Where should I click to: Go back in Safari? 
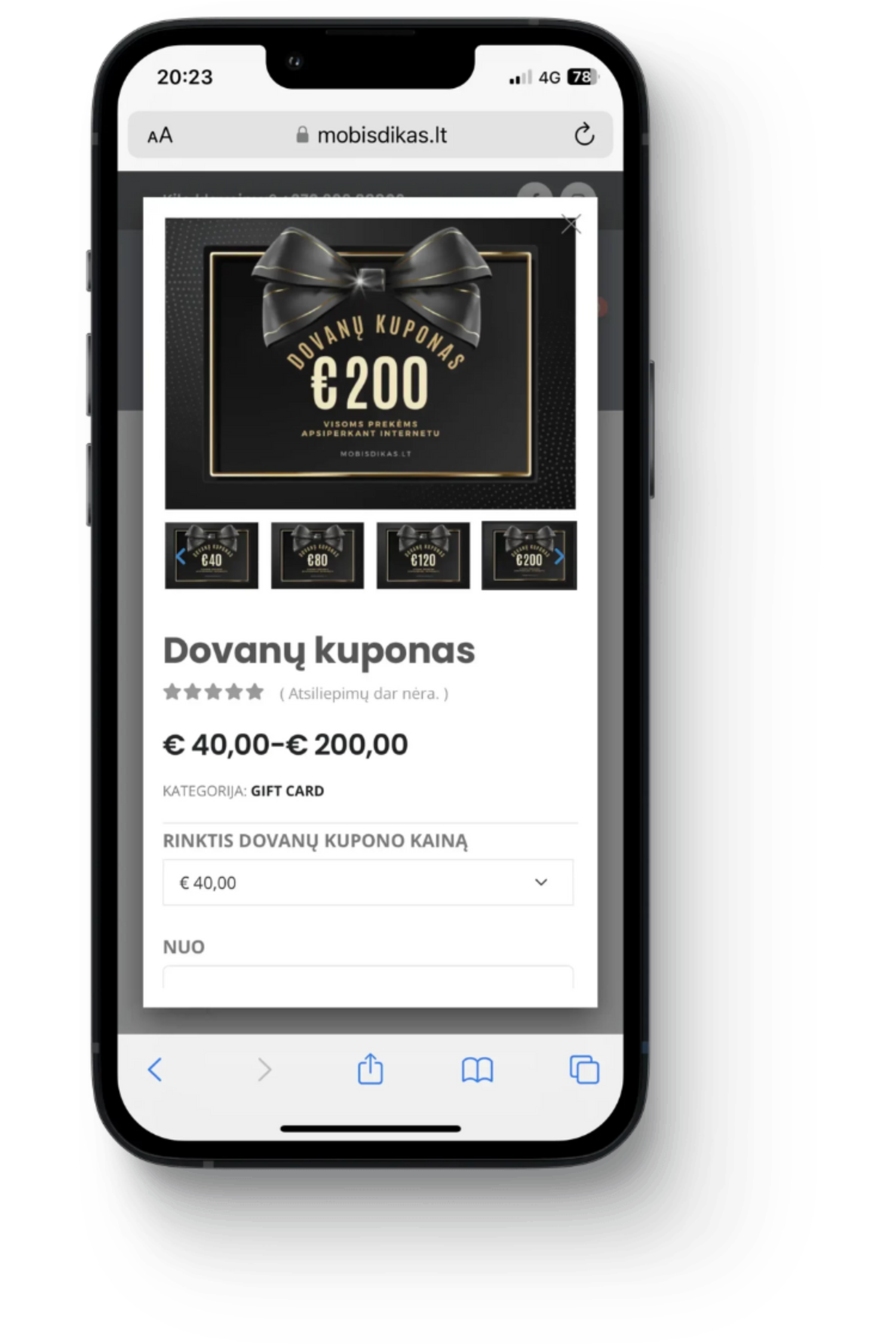coord(155,1069)
